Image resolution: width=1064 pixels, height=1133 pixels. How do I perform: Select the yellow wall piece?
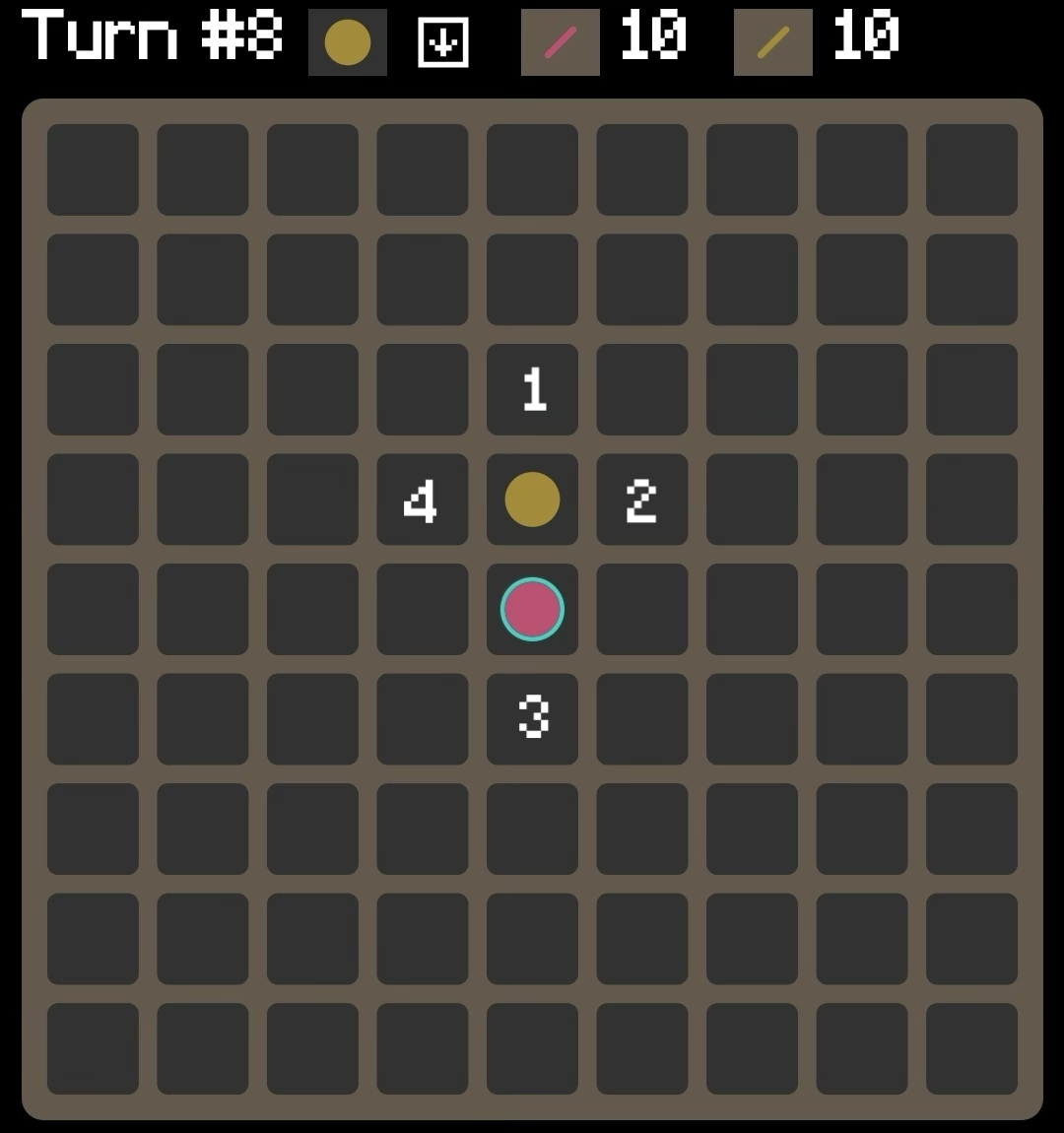point(772,42)
